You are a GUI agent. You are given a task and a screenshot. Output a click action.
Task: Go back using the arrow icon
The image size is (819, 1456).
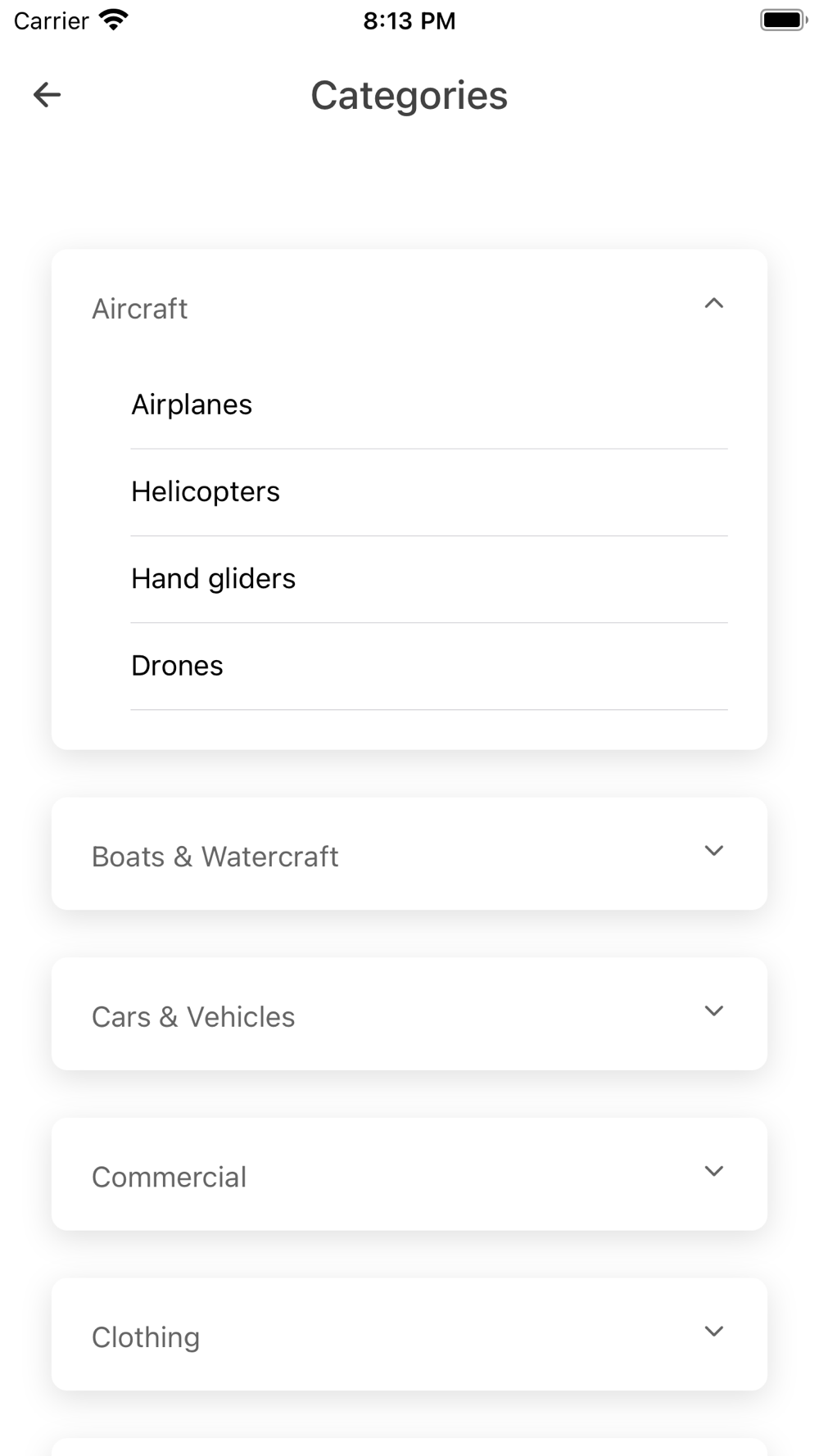47,95
